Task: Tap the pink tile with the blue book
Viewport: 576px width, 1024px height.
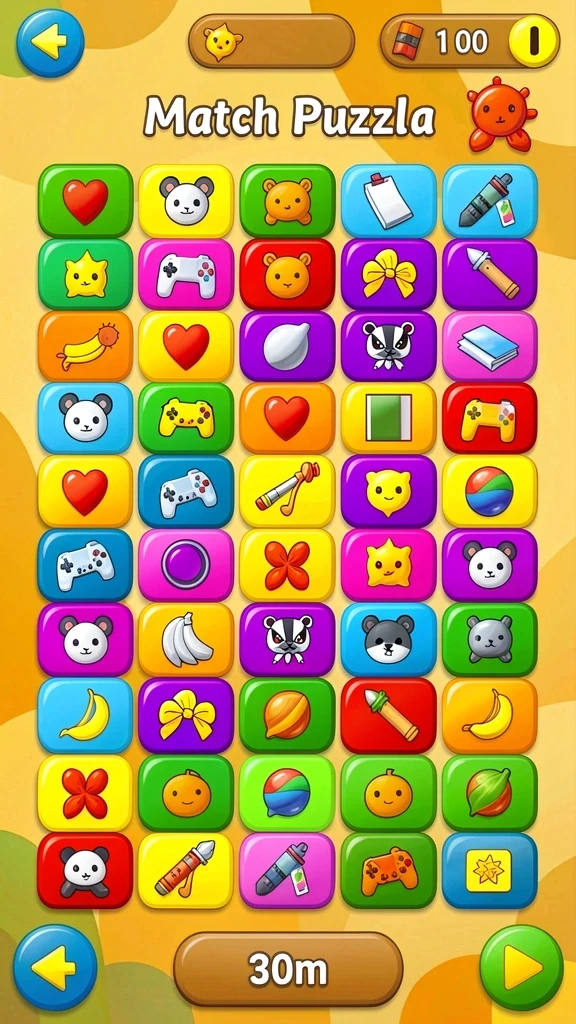Action: coord(490,346)
